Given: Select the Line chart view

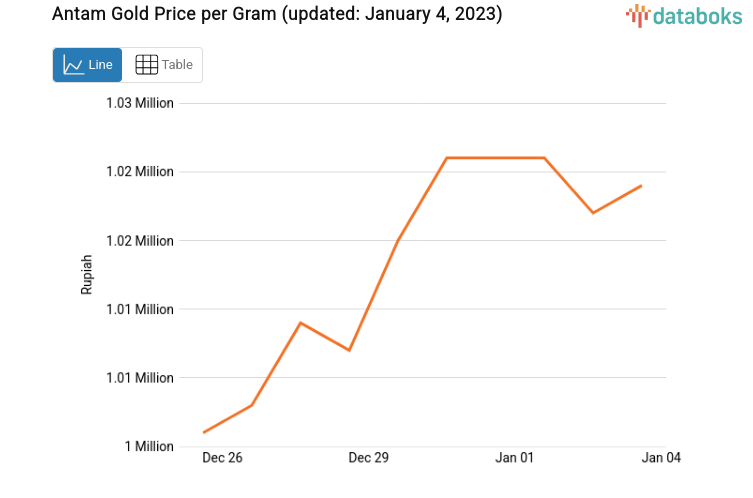Looking at the screenshot, I should click(x=88, y=65).
